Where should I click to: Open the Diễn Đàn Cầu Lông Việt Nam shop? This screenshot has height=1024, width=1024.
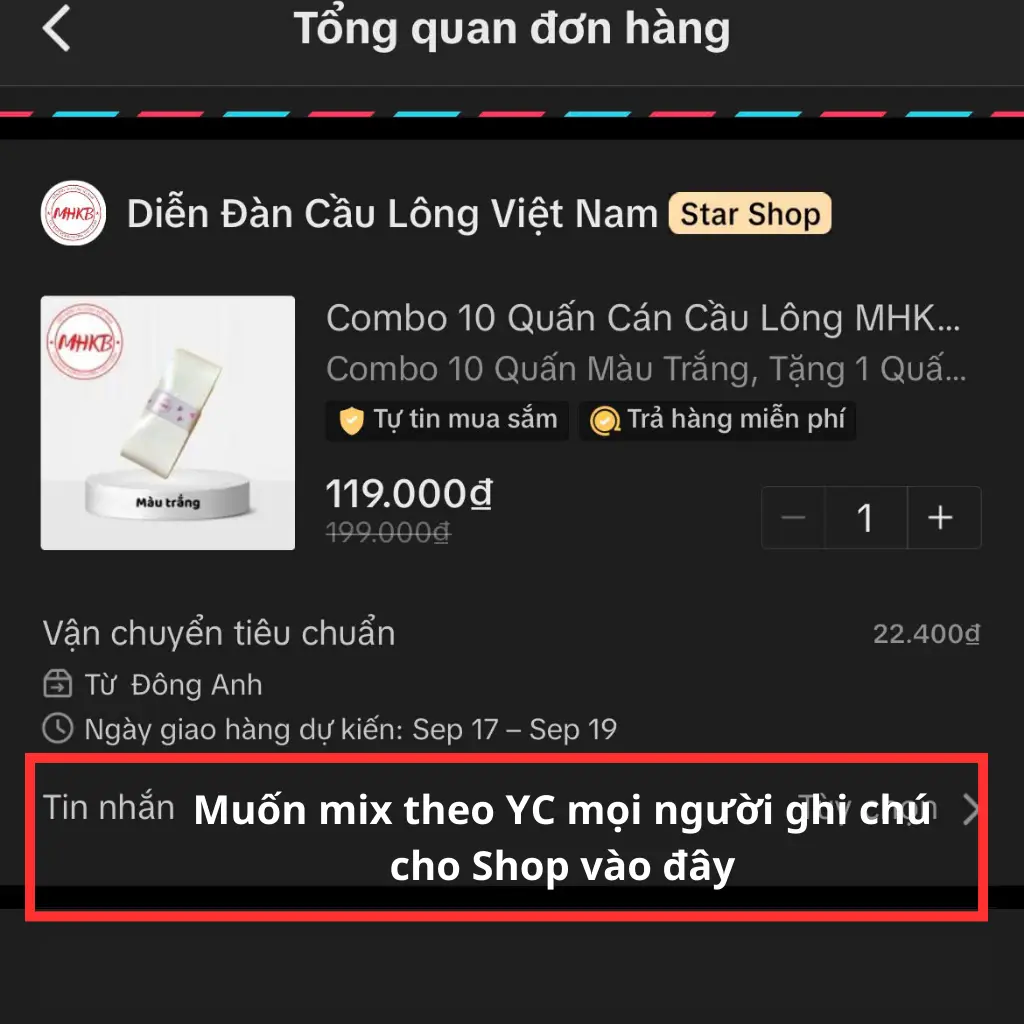click(392, 214)
